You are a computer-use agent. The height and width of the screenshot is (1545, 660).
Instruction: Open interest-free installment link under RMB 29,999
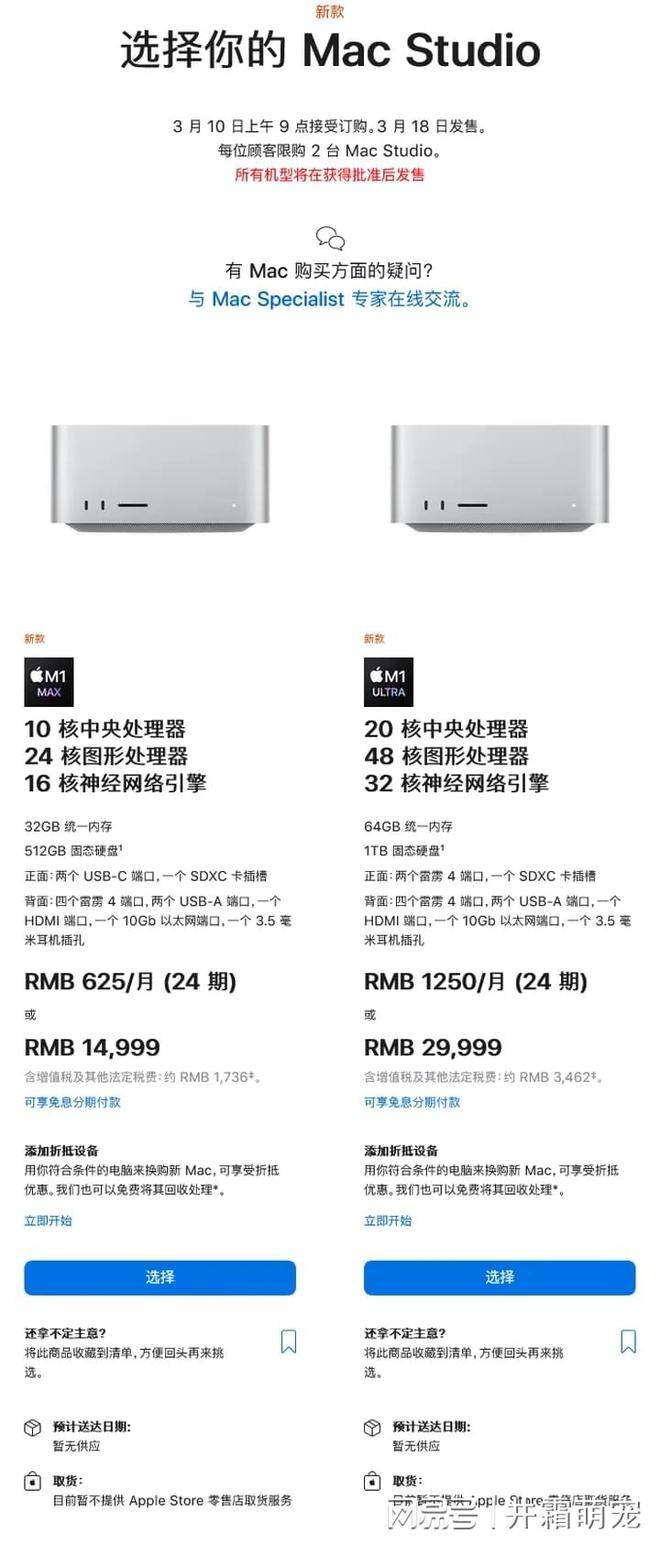412,1102
